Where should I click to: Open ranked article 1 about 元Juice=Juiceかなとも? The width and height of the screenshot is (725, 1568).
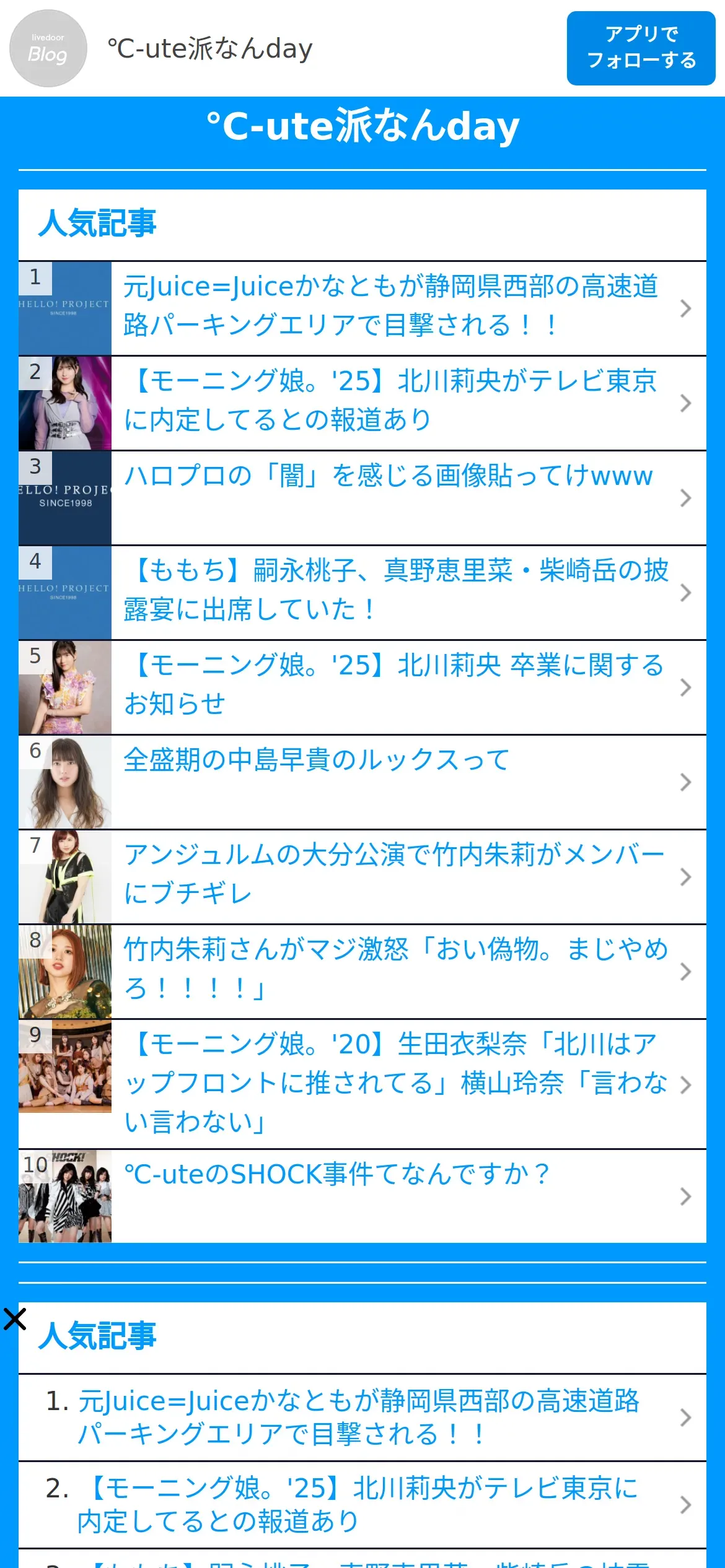tap(390, 307)
